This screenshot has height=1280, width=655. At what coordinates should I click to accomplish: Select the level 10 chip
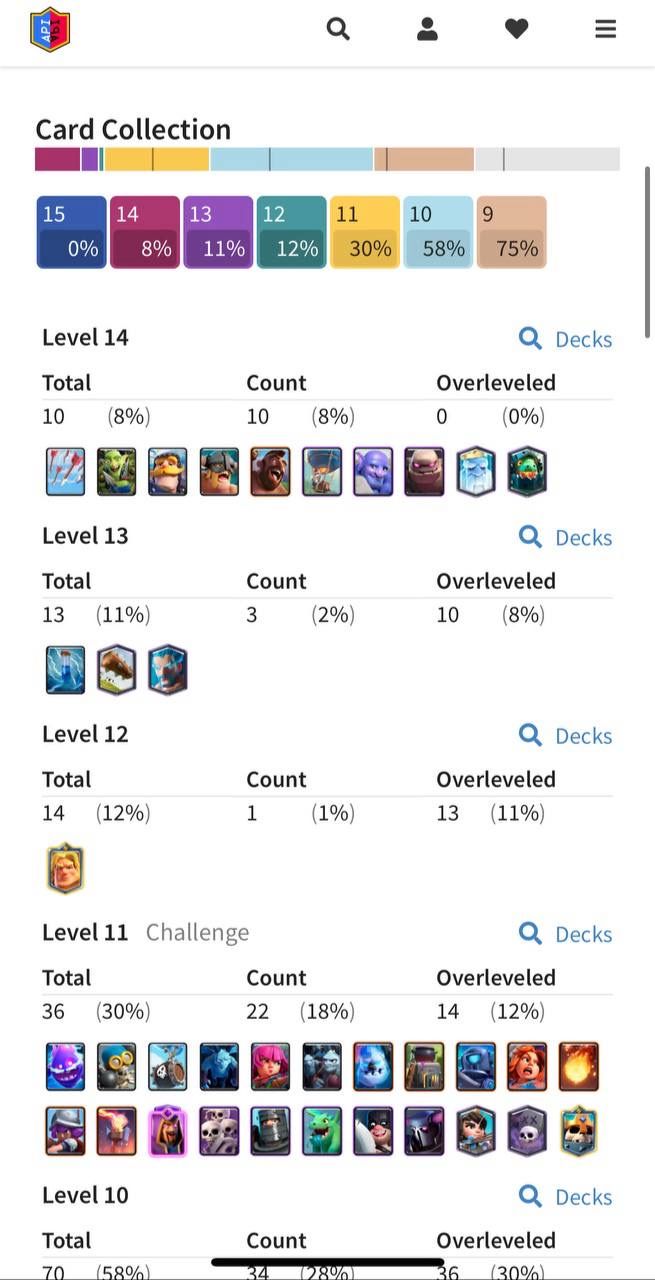coord(438,232)
